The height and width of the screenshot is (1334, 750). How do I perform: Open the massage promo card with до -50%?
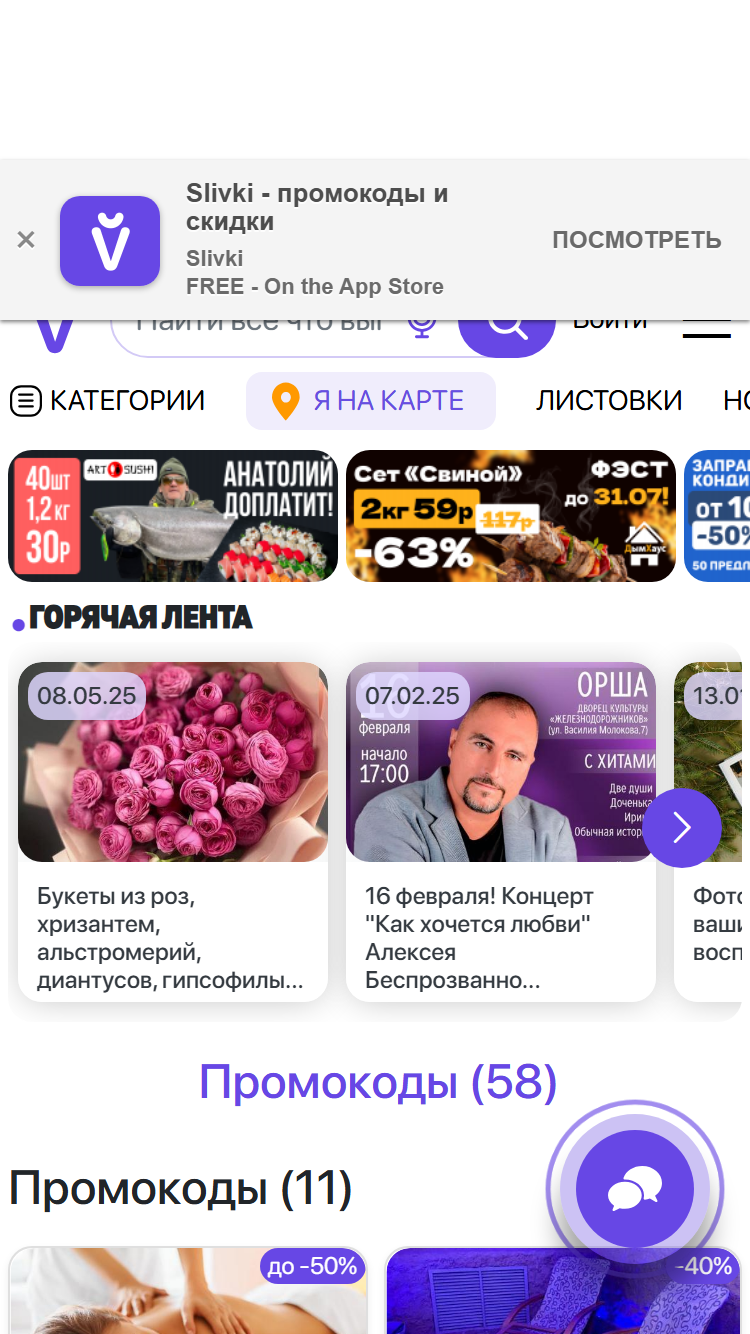click(188, 1290)
